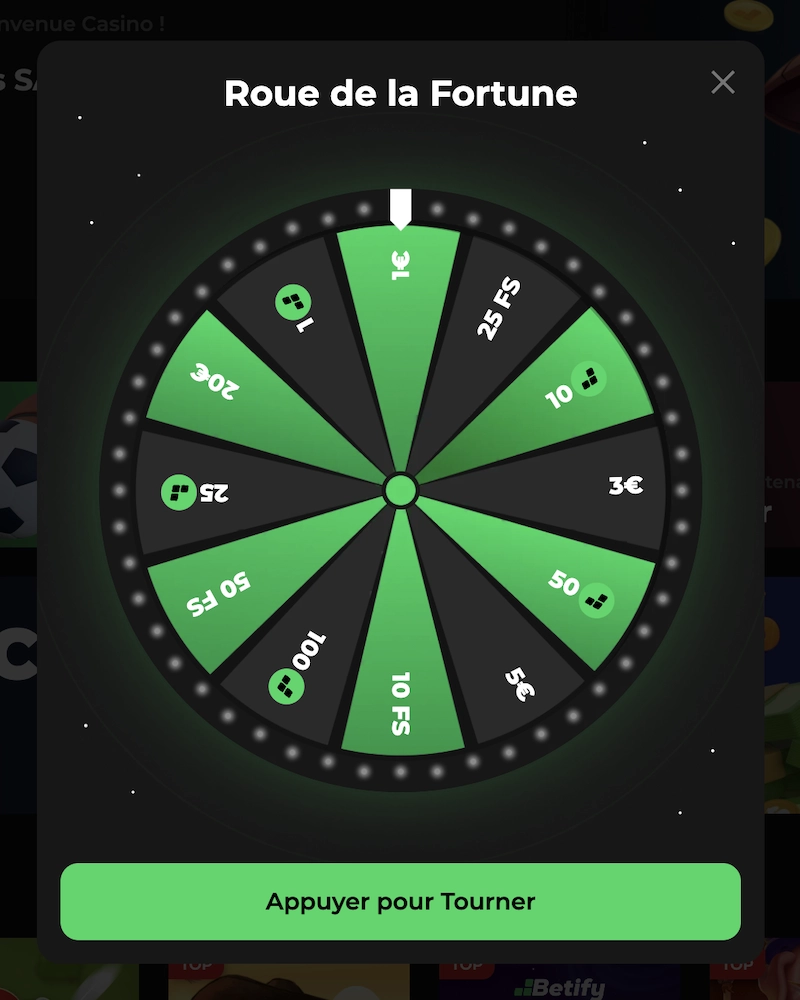
Task: Select the 1€ segment under the pointer
Action: [x=400, y=280]
